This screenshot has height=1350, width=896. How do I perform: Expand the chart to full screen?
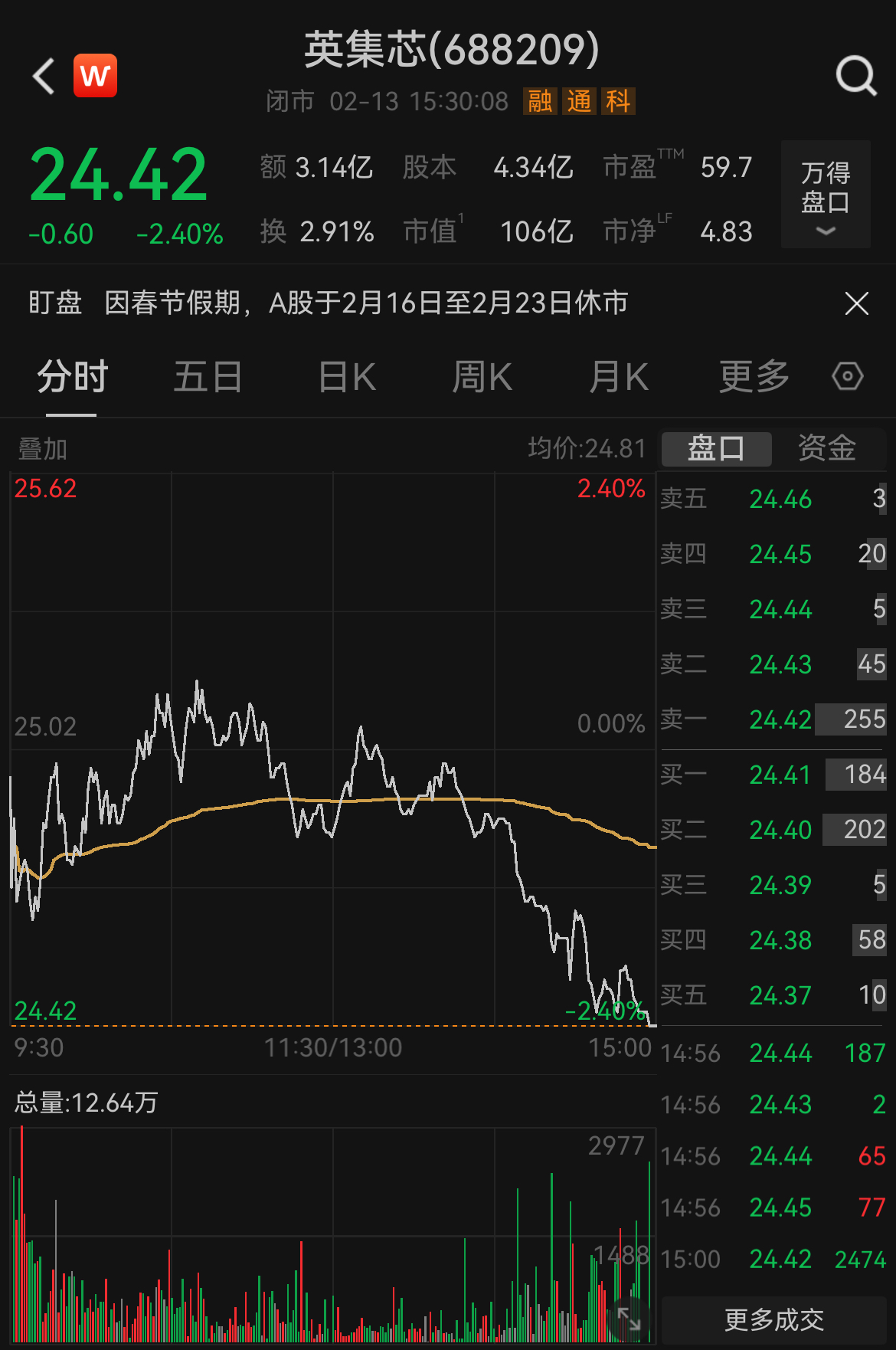point(629,1318)
